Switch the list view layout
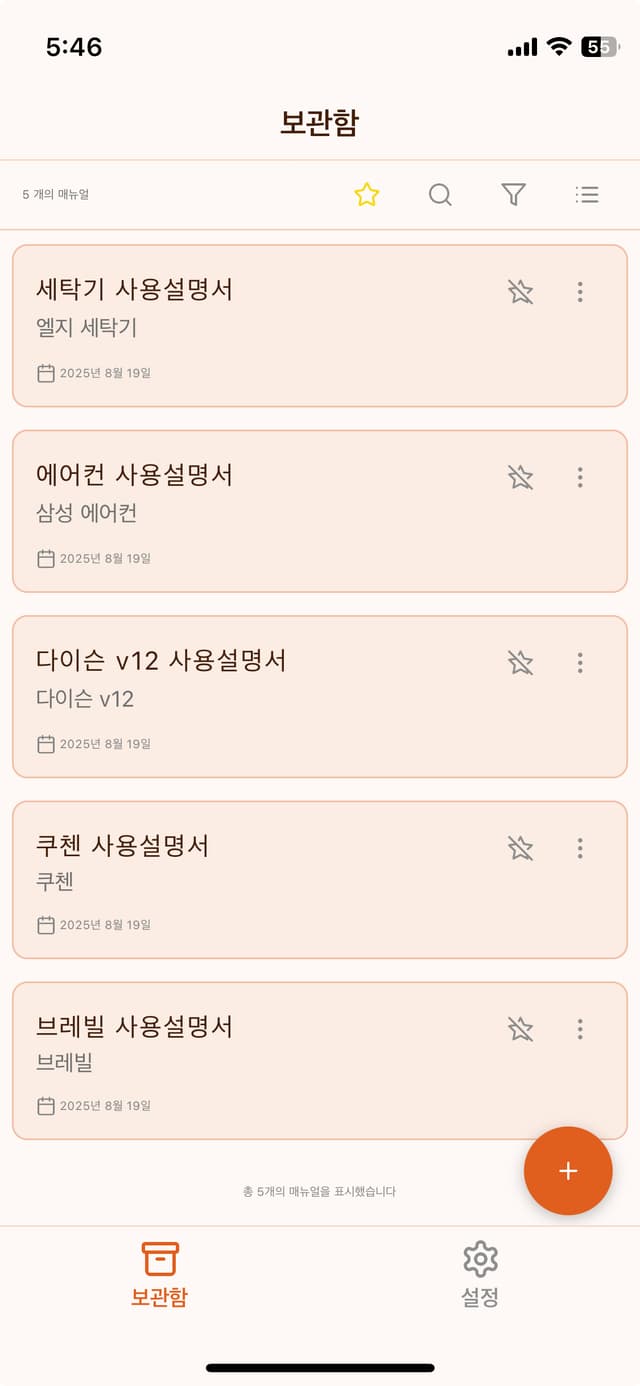The height and width of the screenshot is (1386, 640). point(587,195)
